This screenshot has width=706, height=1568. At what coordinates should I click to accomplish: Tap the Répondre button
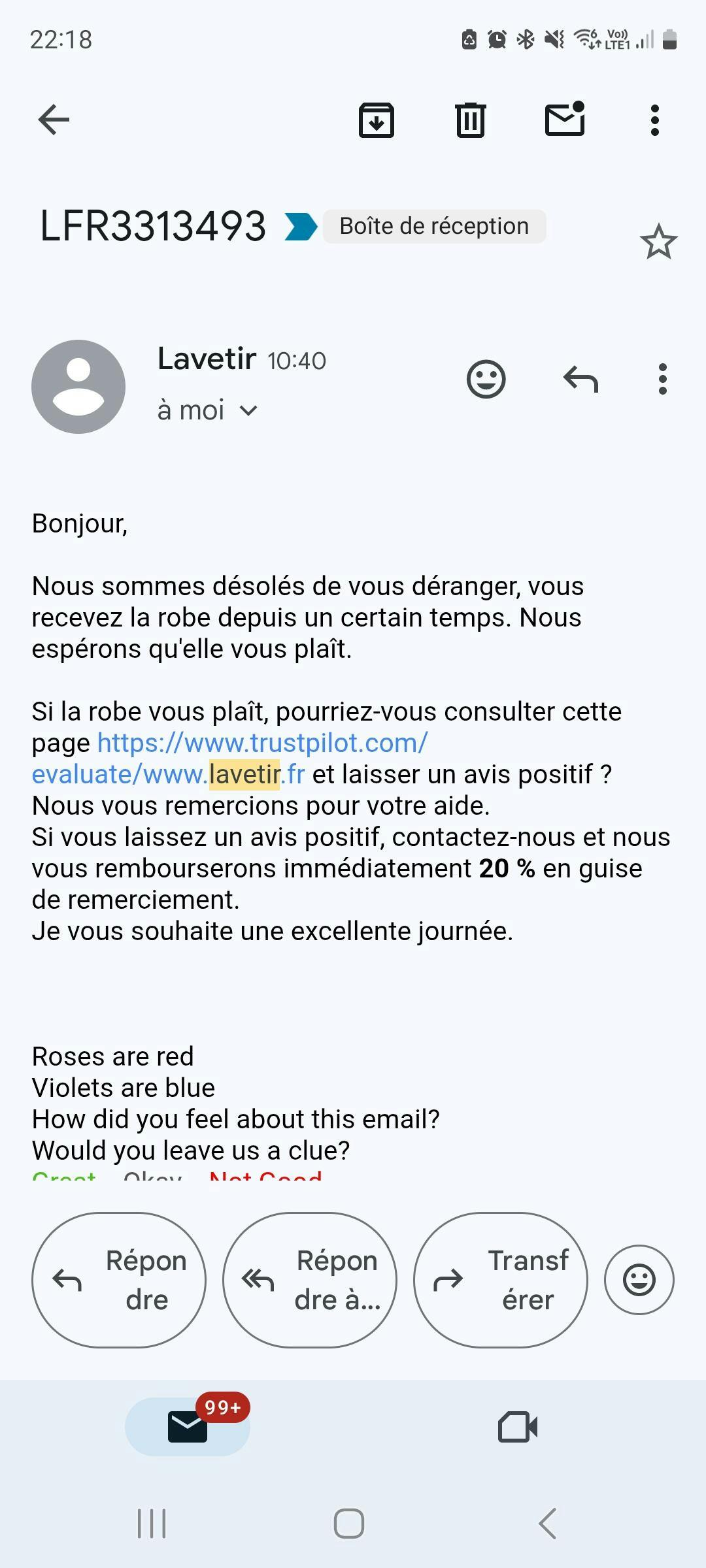coord(119,1280)
